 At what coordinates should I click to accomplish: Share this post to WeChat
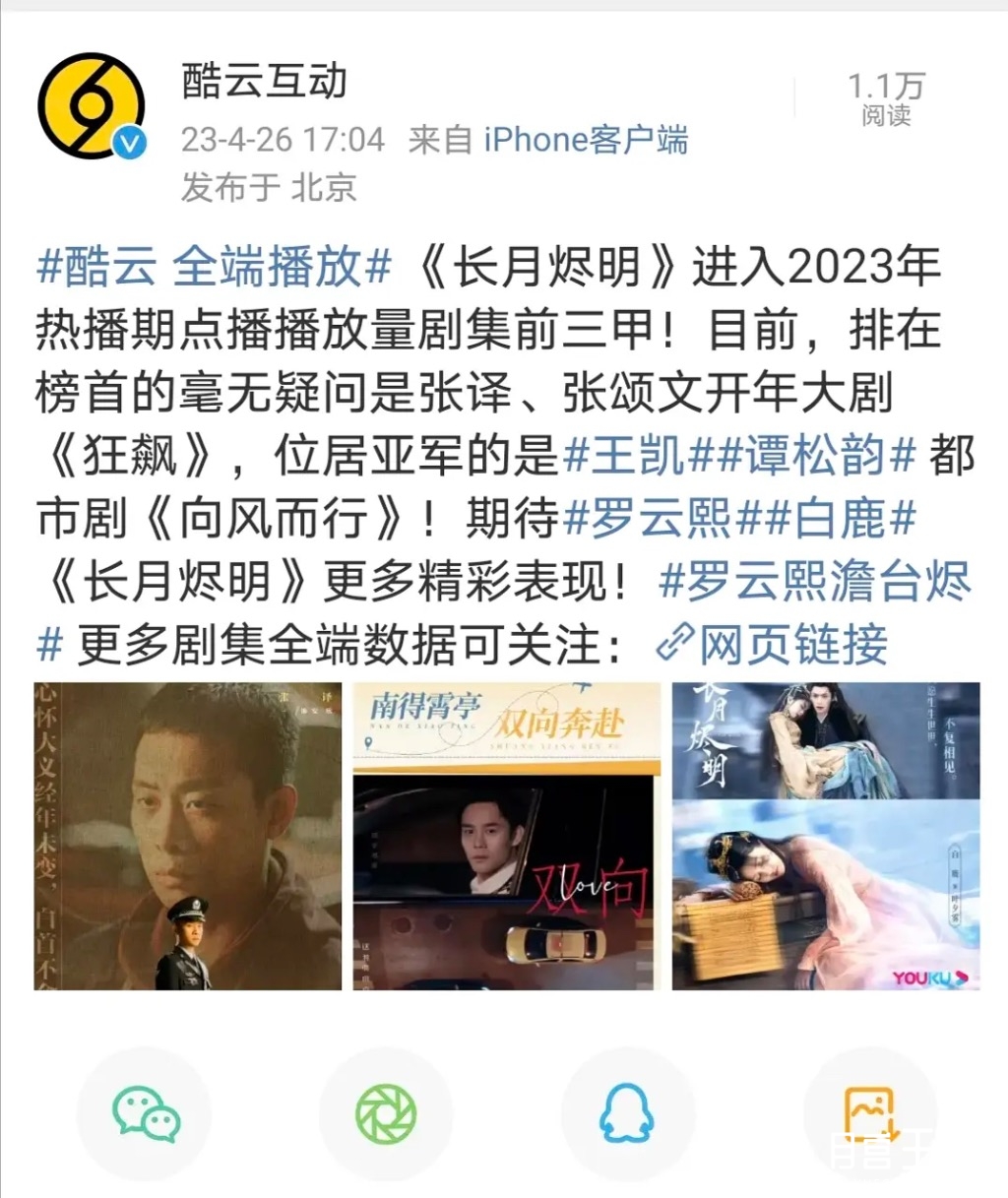click(x=145, y=1113)
